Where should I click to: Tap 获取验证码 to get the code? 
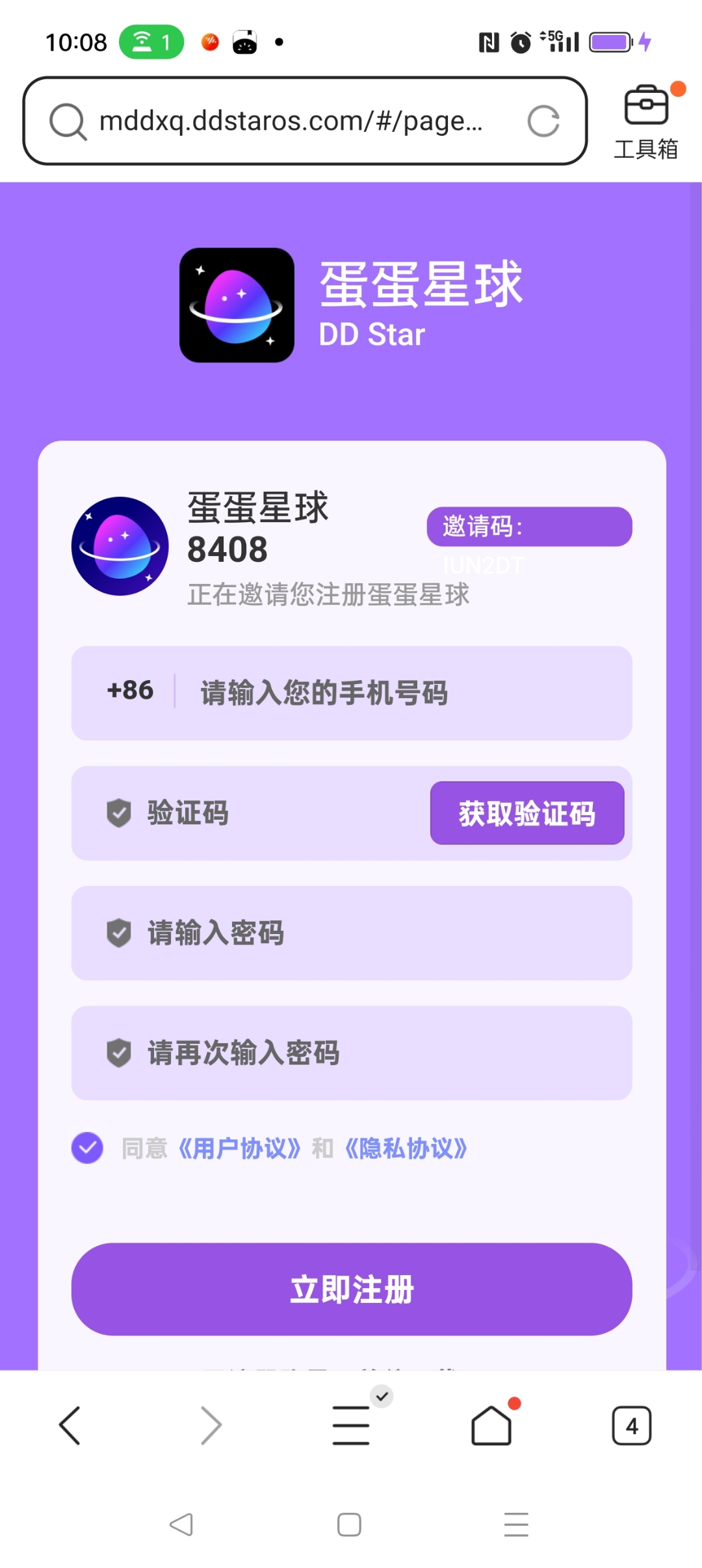tap(526, 813)
